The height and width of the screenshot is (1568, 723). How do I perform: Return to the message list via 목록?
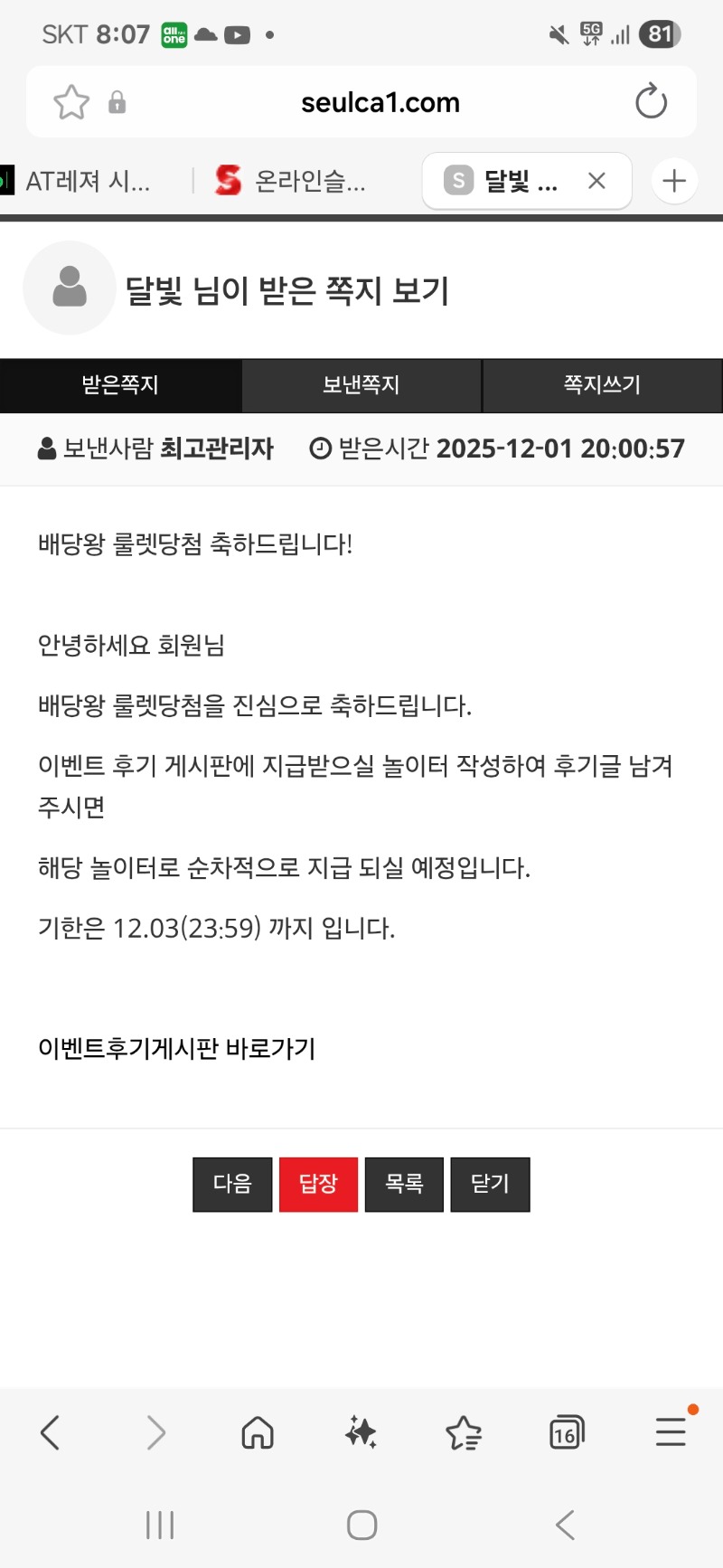[404, 1184]
